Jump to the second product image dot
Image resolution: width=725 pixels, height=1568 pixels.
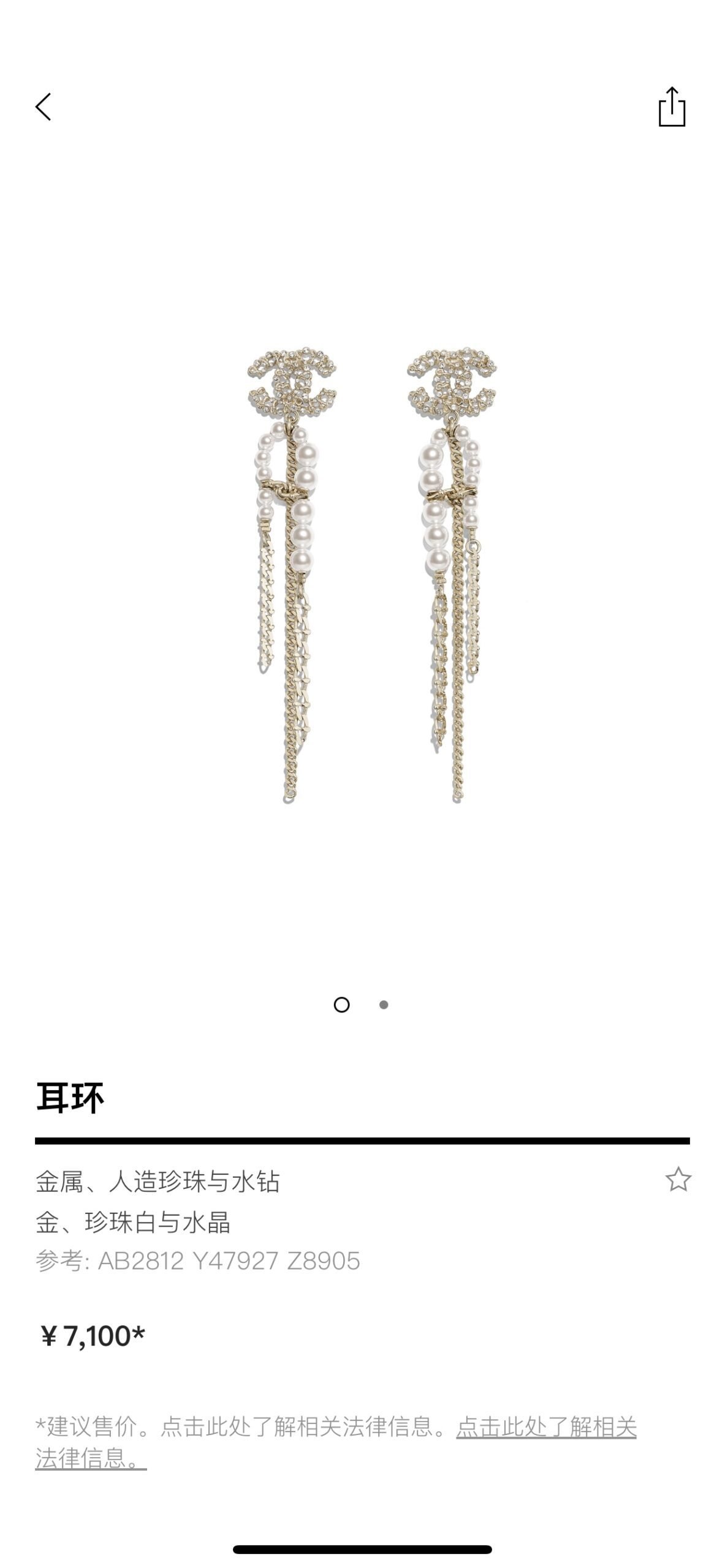[x=384, y=1005]
